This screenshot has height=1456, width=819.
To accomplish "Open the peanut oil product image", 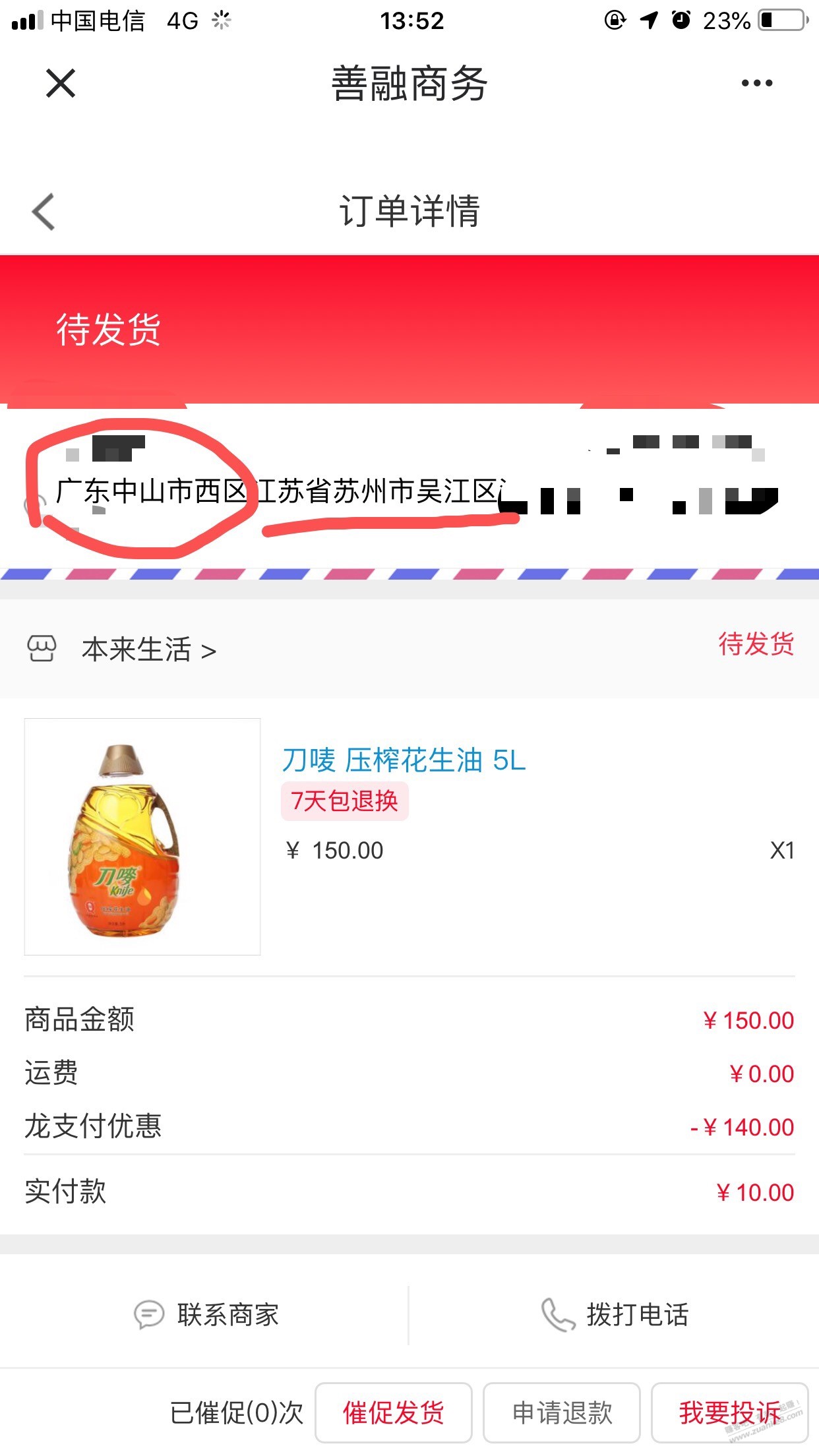I will [142, 836].
